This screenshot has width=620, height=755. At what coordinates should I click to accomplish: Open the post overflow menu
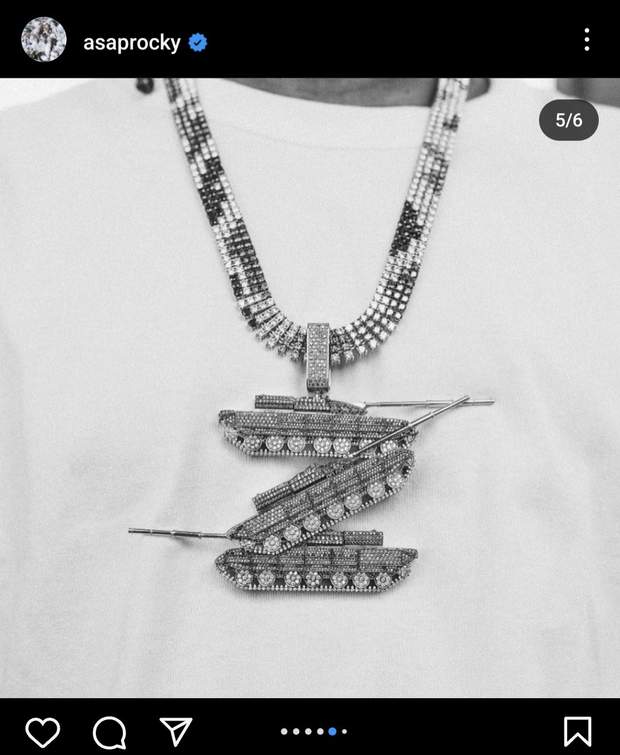[x=586, y=40]
